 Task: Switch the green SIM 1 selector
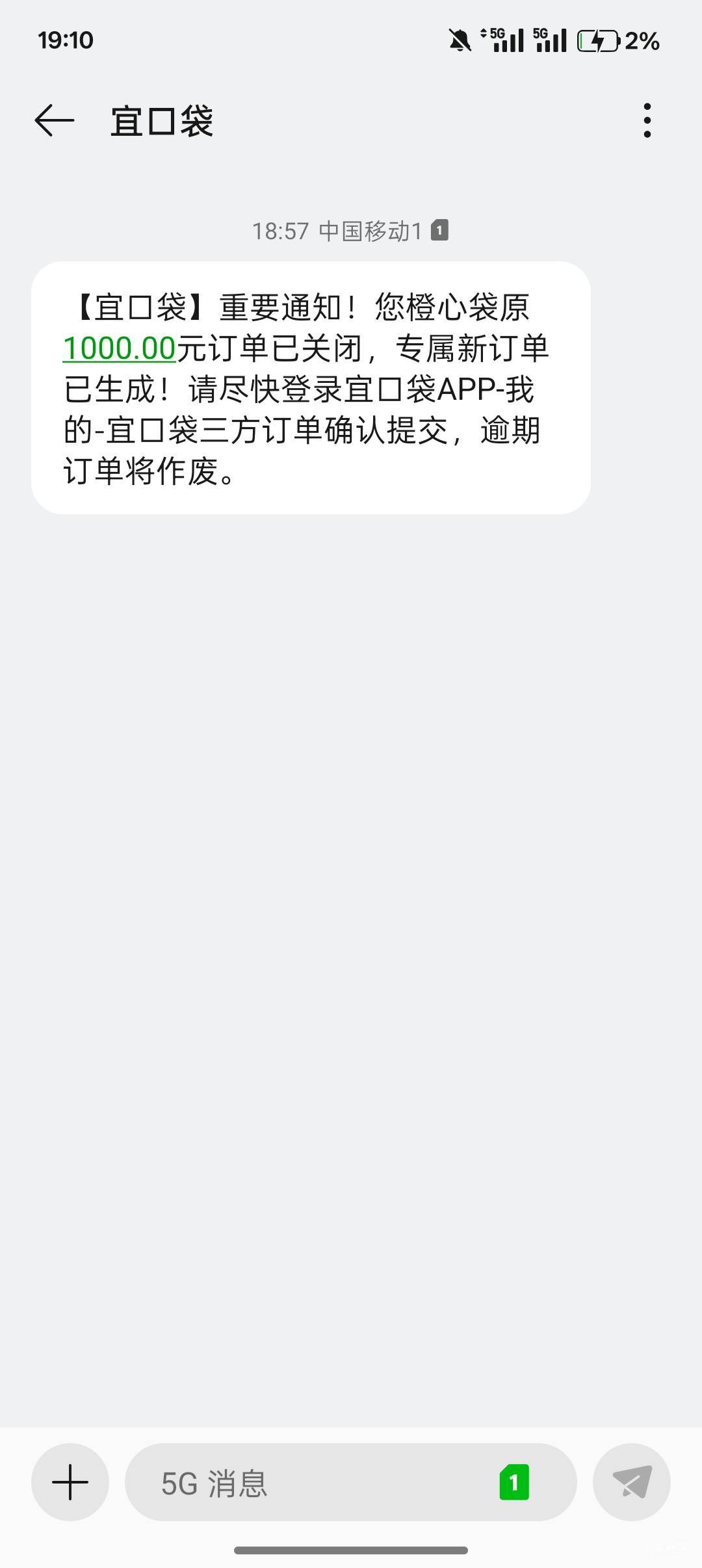click(x=513, y=1482)
